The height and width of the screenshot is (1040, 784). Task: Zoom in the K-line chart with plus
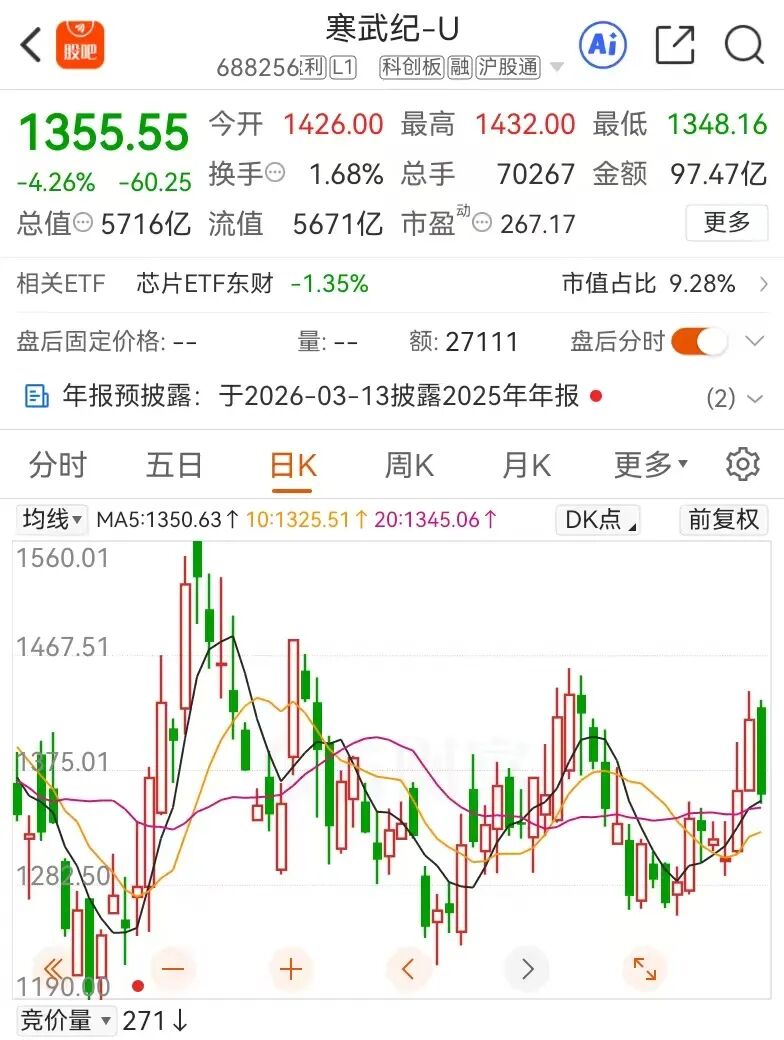[291, 968]
